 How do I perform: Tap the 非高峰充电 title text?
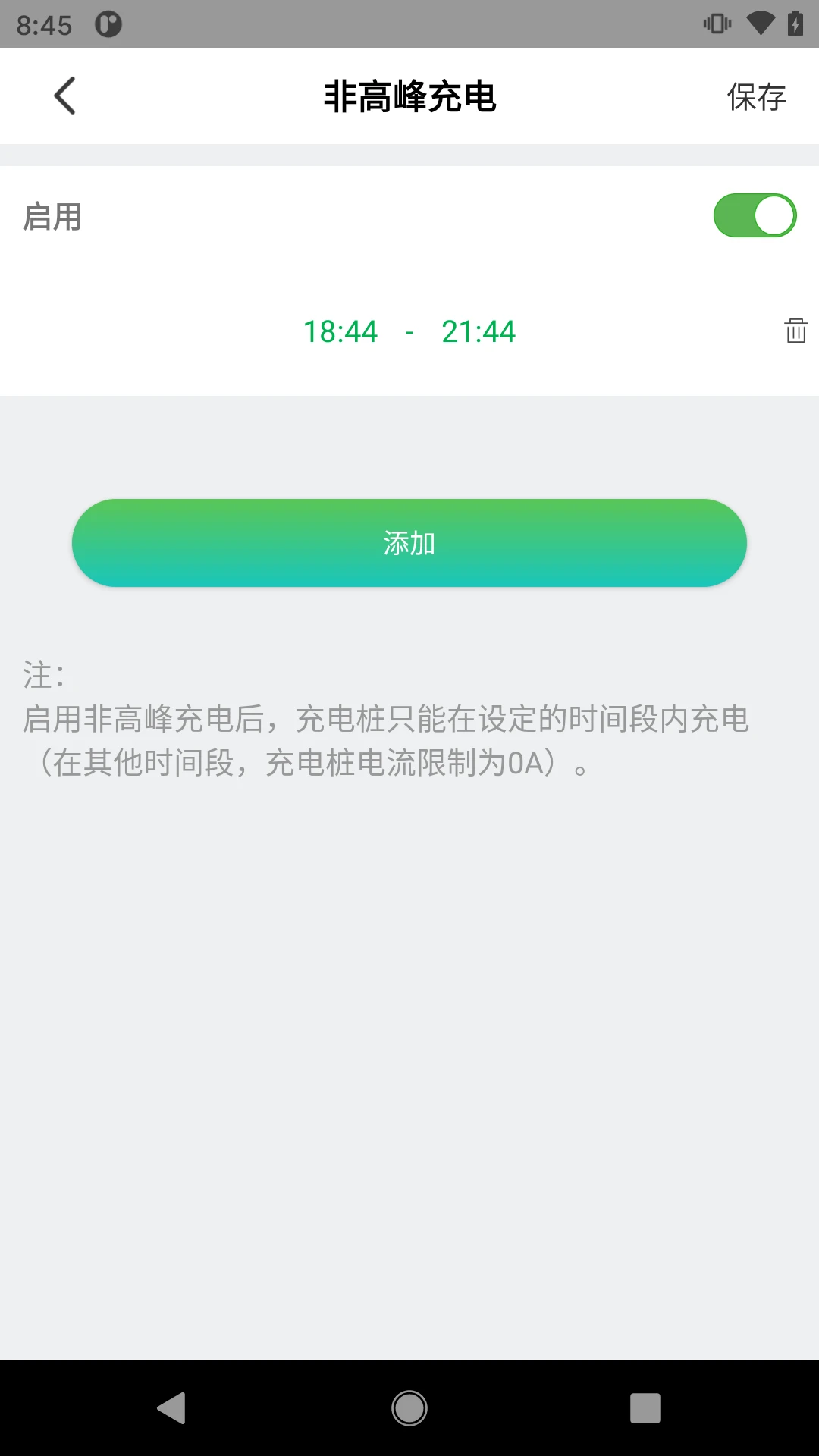pos(409,96)
